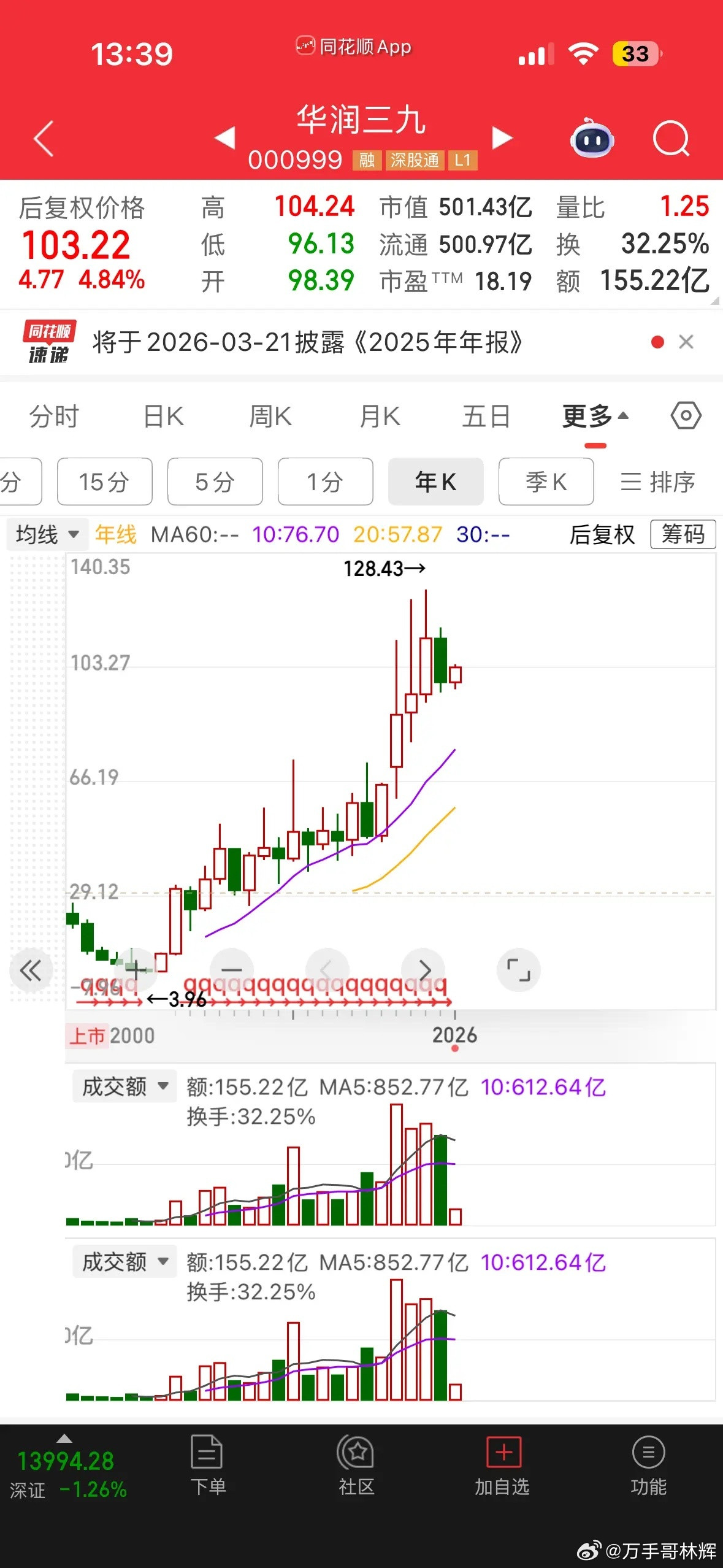This screenshot has width=723, height=1568.
Task: Switch to the 分时 tab
Action: 54,415
